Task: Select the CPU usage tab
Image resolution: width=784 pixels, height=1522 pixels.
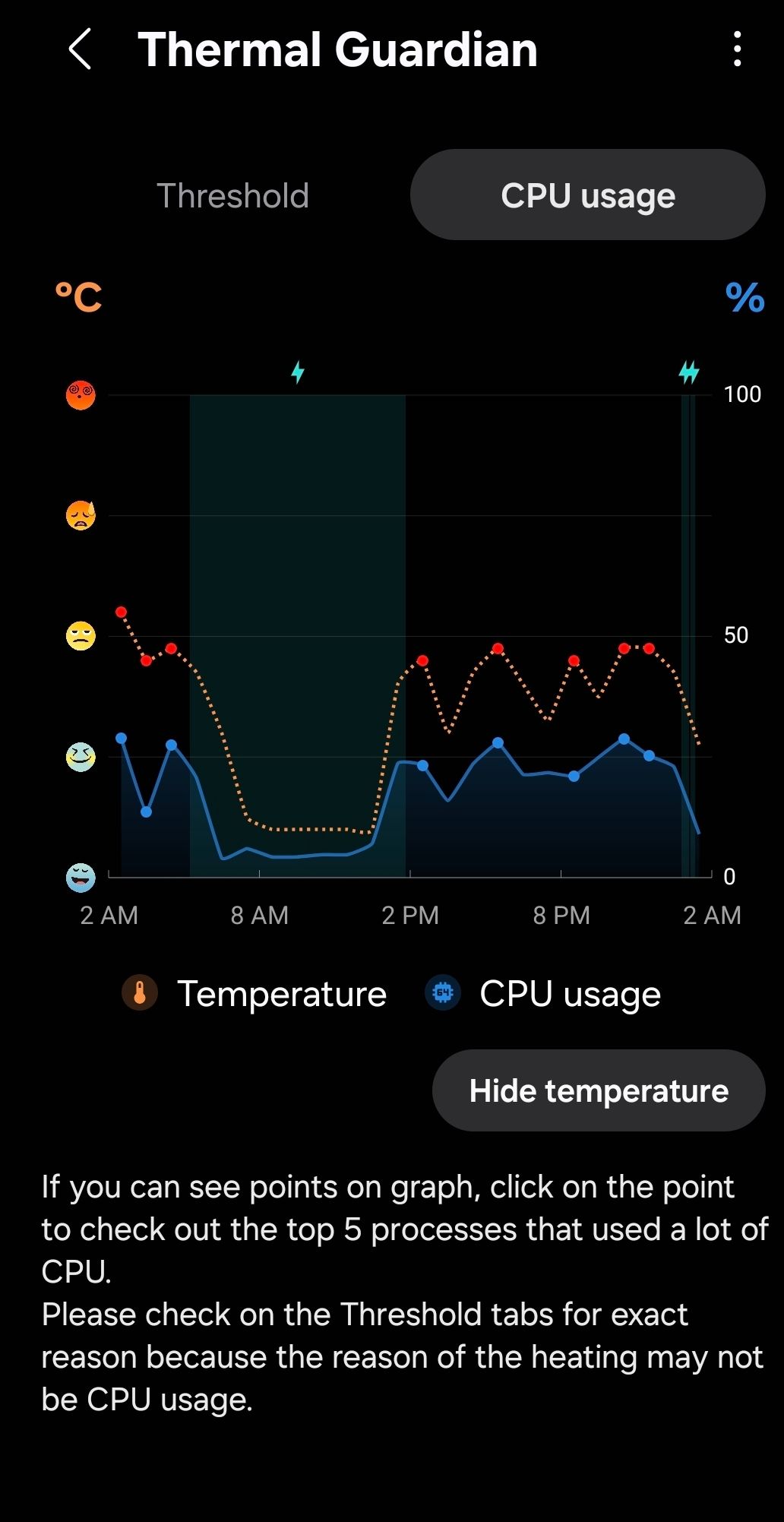Action: point(587,195)
